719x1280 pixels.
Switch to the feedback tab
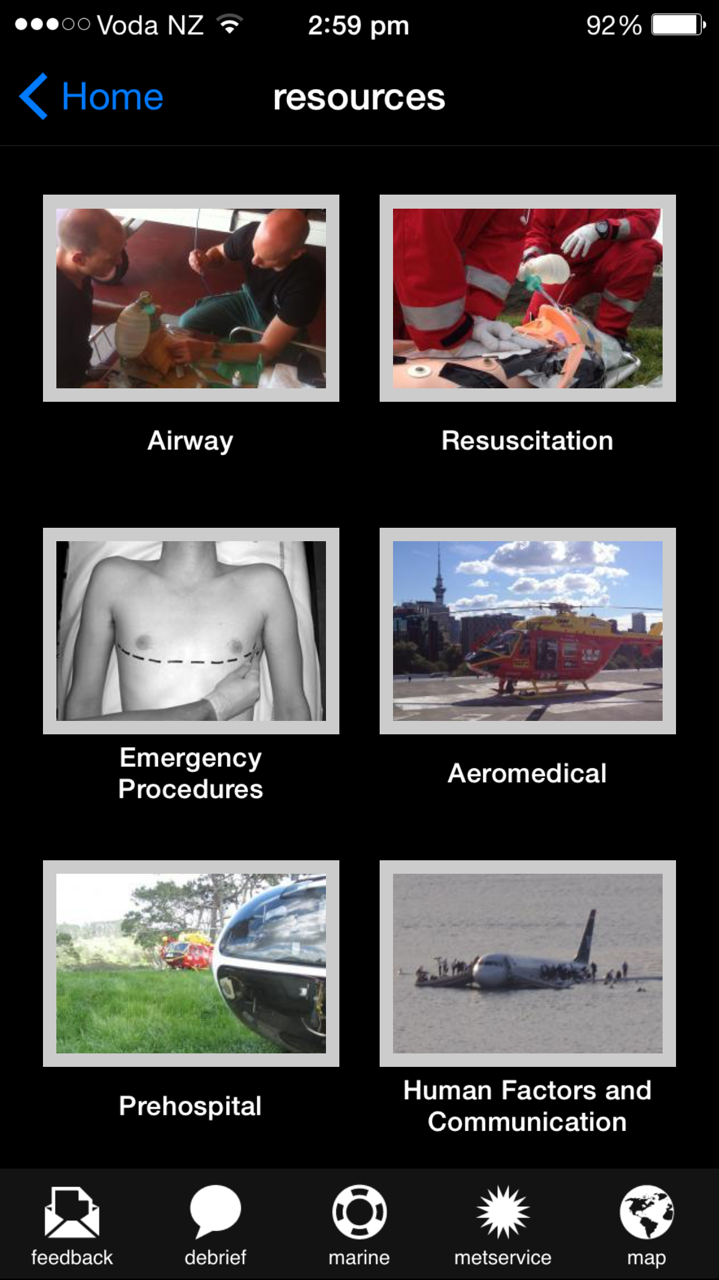72,1226
